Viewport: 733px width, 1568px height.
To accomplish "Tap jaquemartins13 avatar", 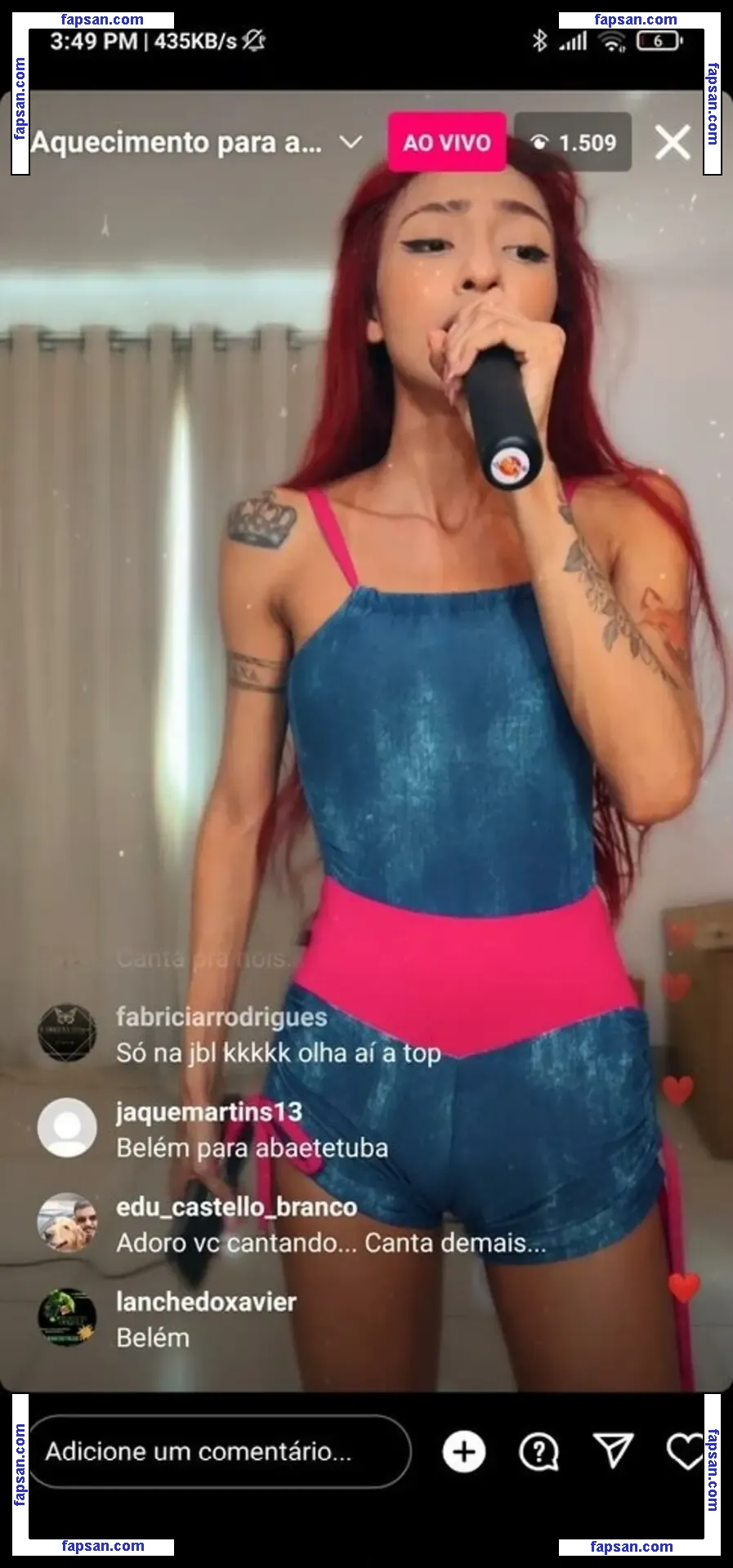I will (65, 1129).
